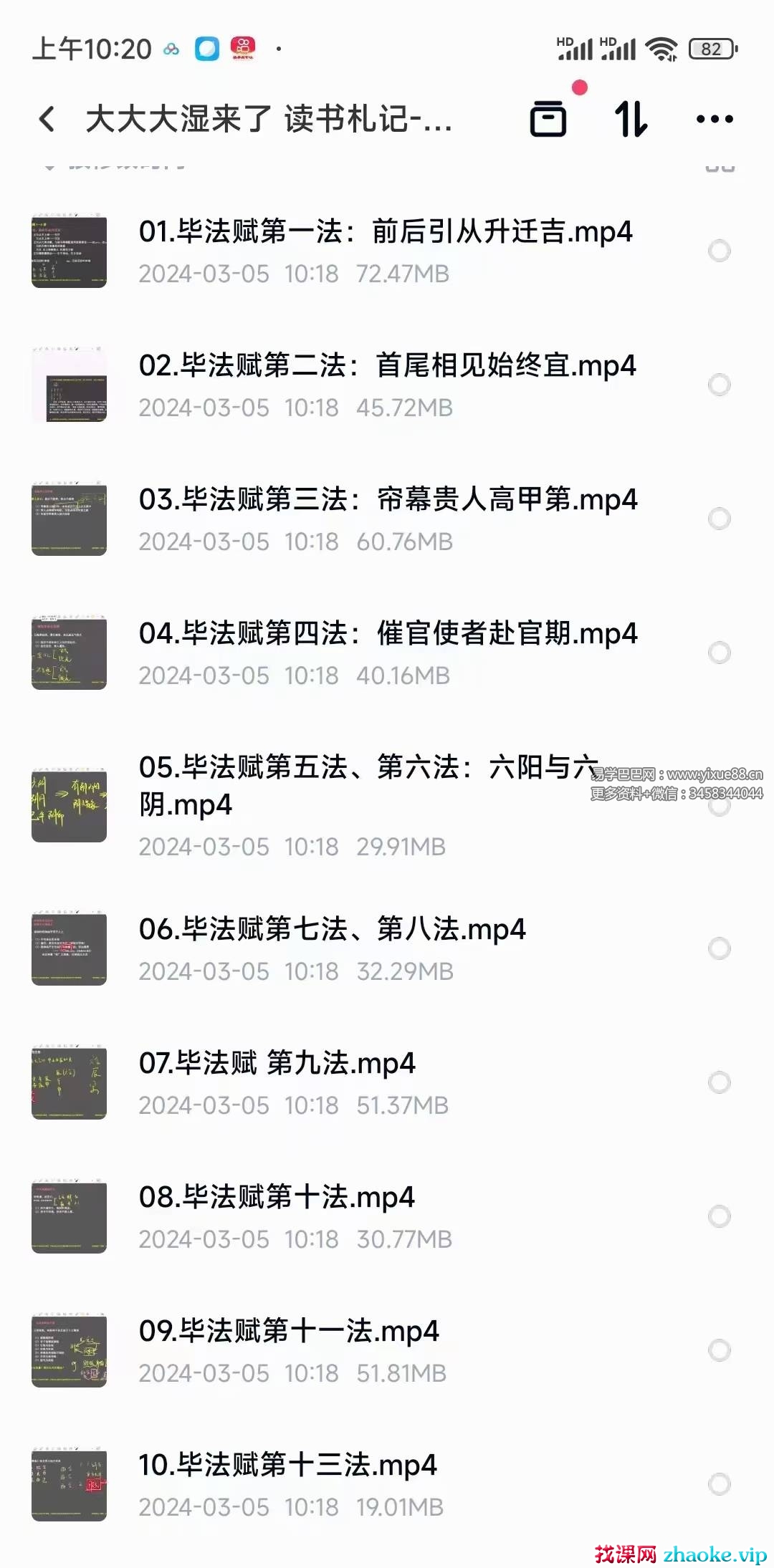Viewport: 774px width, 1568px height.
Task: Select the checkbox for 08.毕法赋第十法.mp4
Action: [x=719, y=1216]
